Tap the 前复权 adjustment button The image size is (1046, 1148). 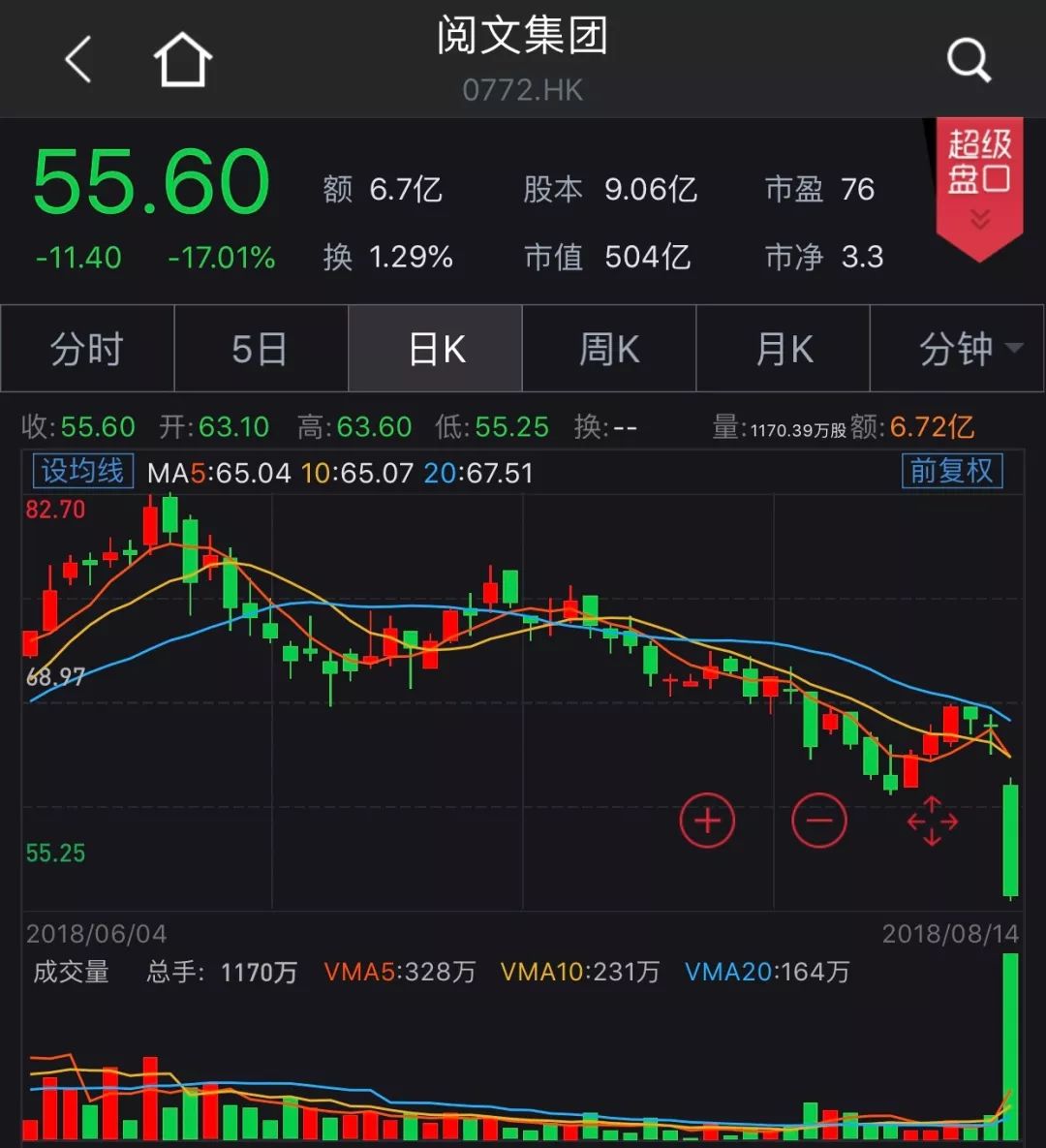pyautogui.click(x=951, y=471)
